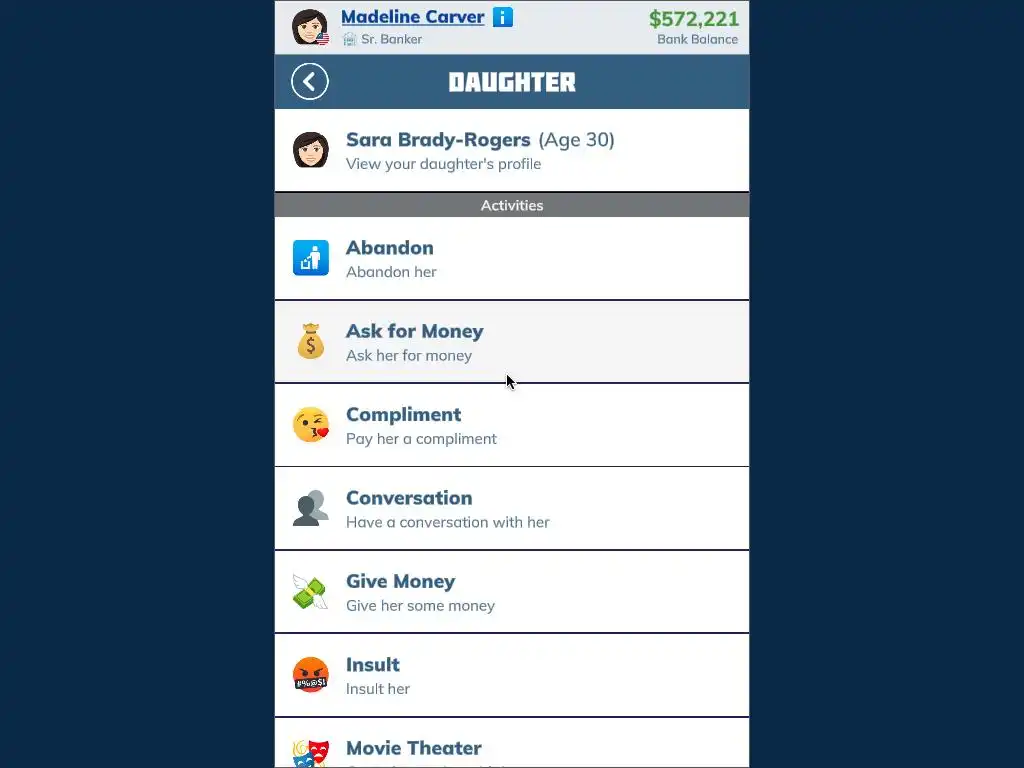The image size is (1024, 768).
Task: Open Madeline Carver's profile name link
Action: point(412,17)
